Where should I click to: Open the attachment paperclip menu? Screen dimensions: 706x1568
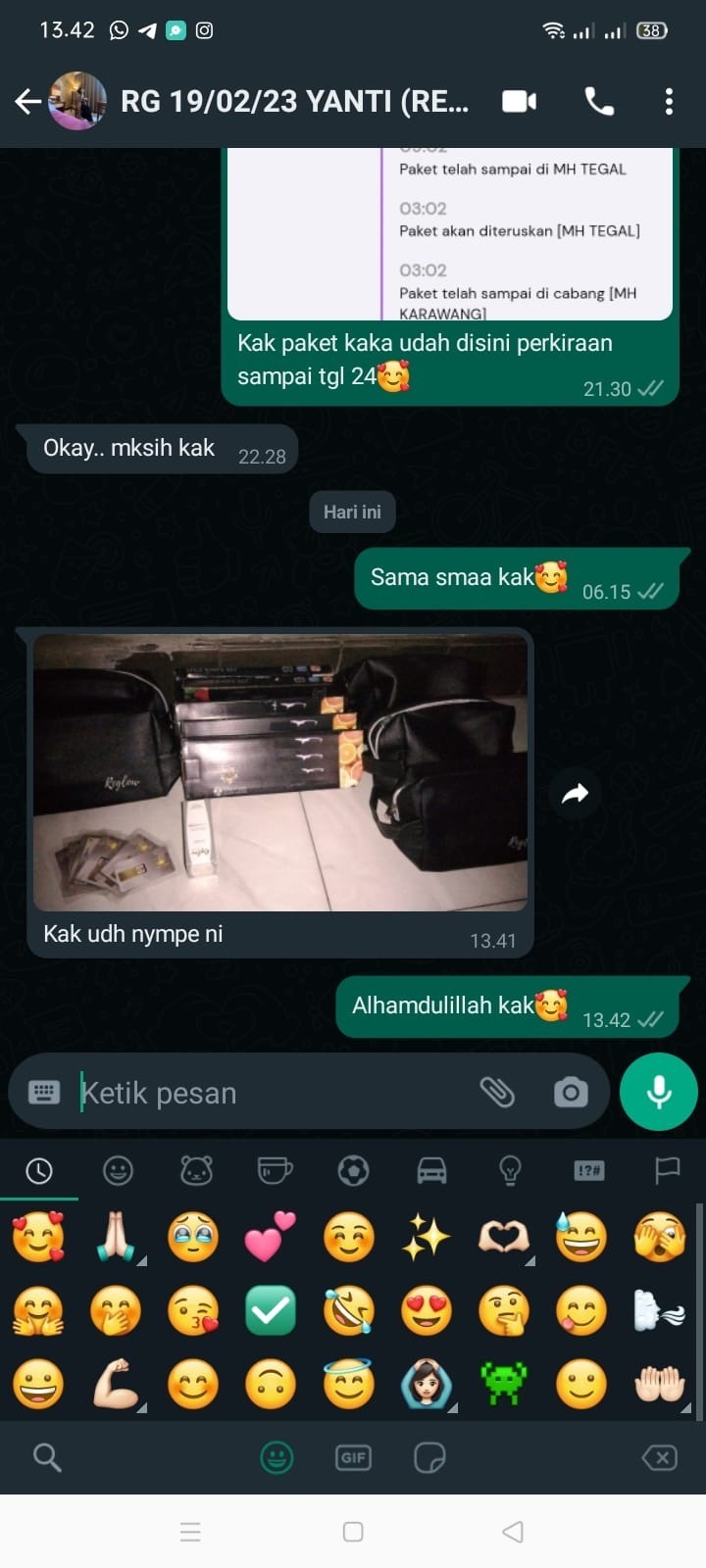pyautogui.click(x=497, y=1092)
